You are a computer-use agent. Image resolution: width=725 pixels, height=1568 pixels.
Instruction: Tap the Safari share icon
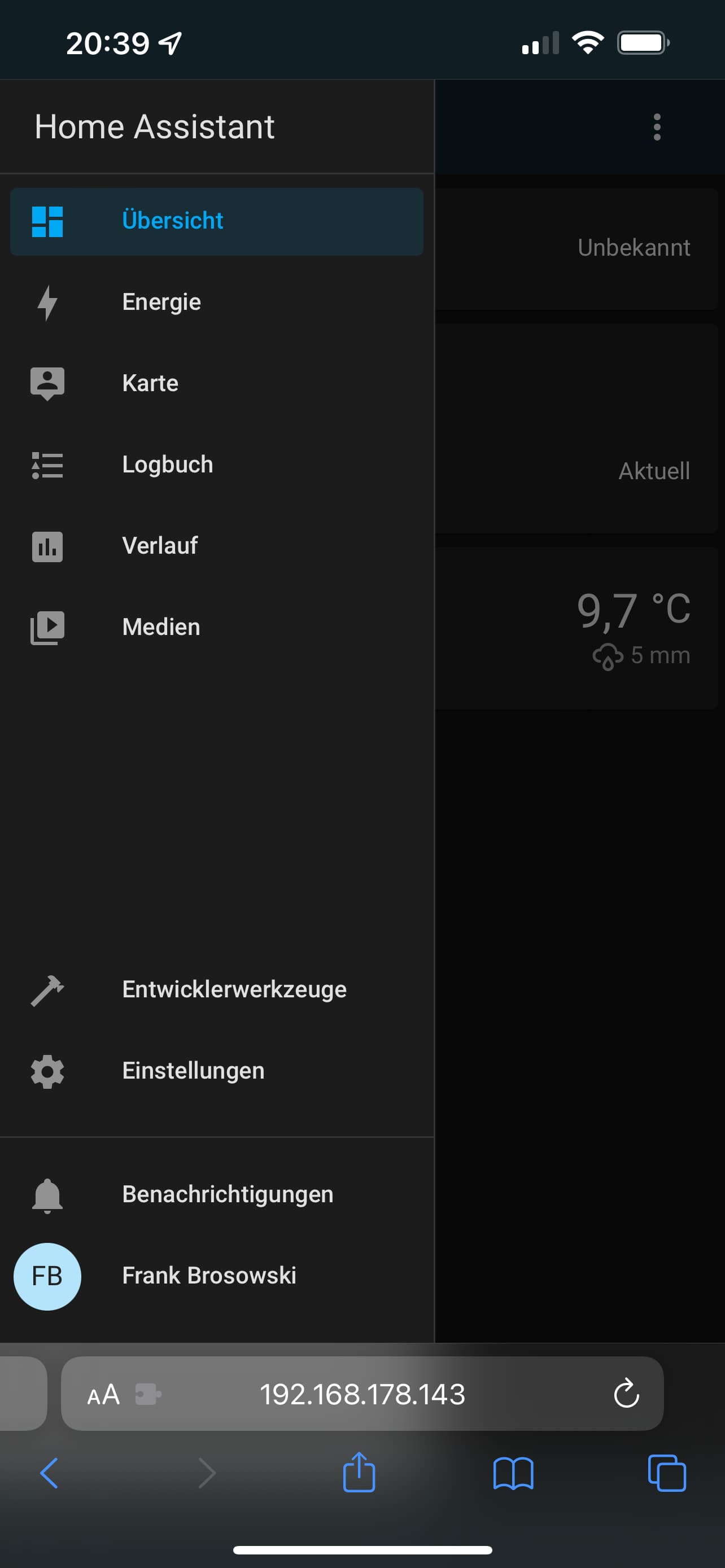[x=359, y=1474]
